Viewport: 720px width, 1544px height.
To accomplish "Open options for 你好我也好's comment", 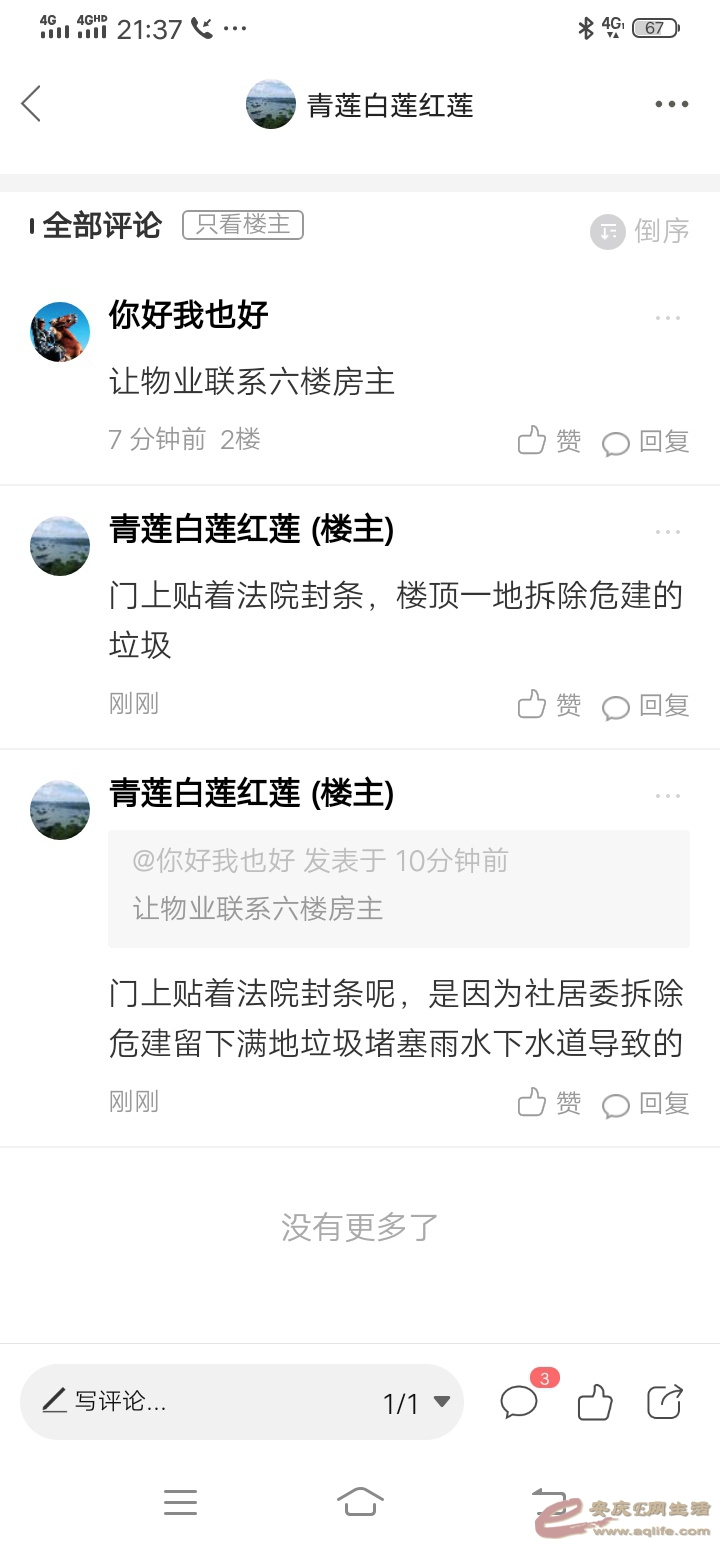I will 667,318.
